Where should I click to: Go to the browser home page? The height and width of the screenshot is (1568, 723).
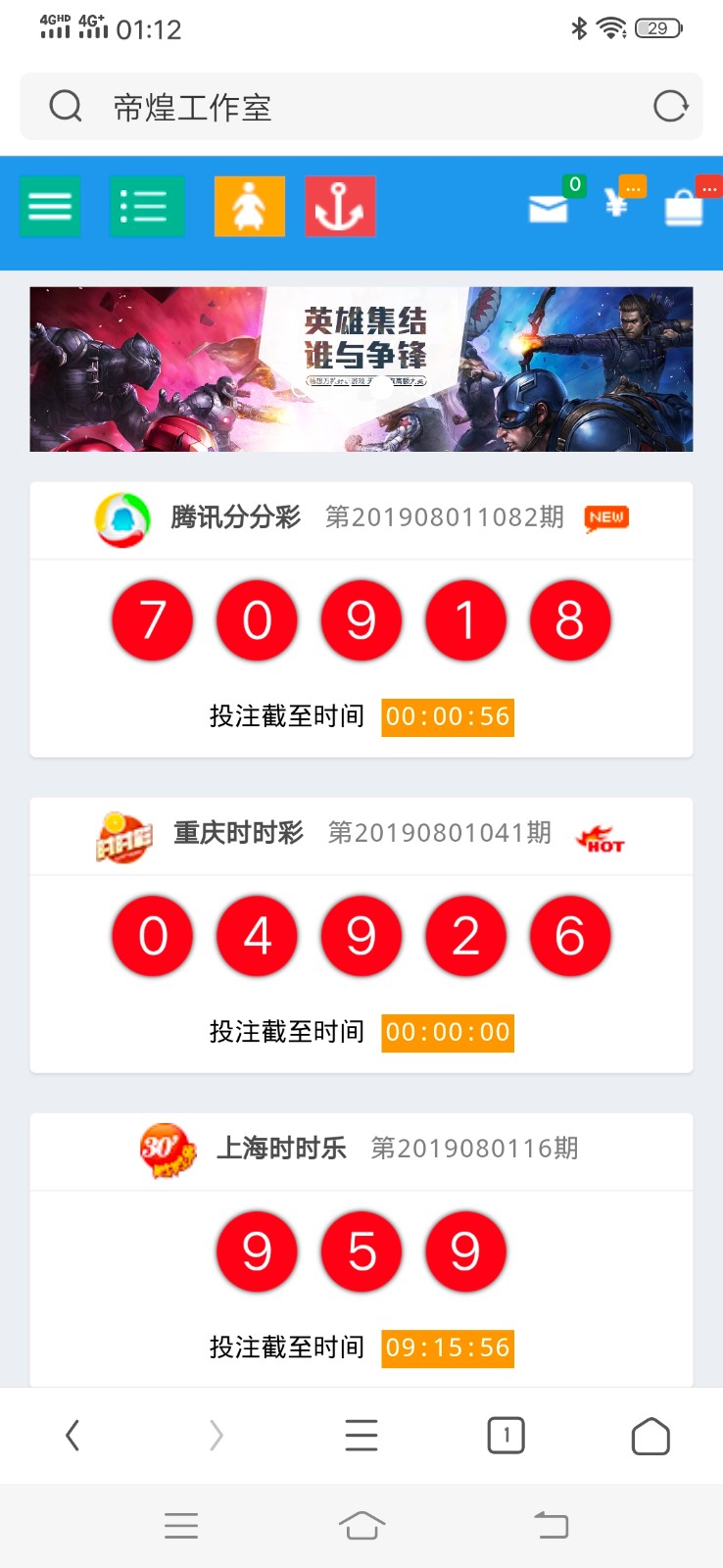pos(651,1437)
